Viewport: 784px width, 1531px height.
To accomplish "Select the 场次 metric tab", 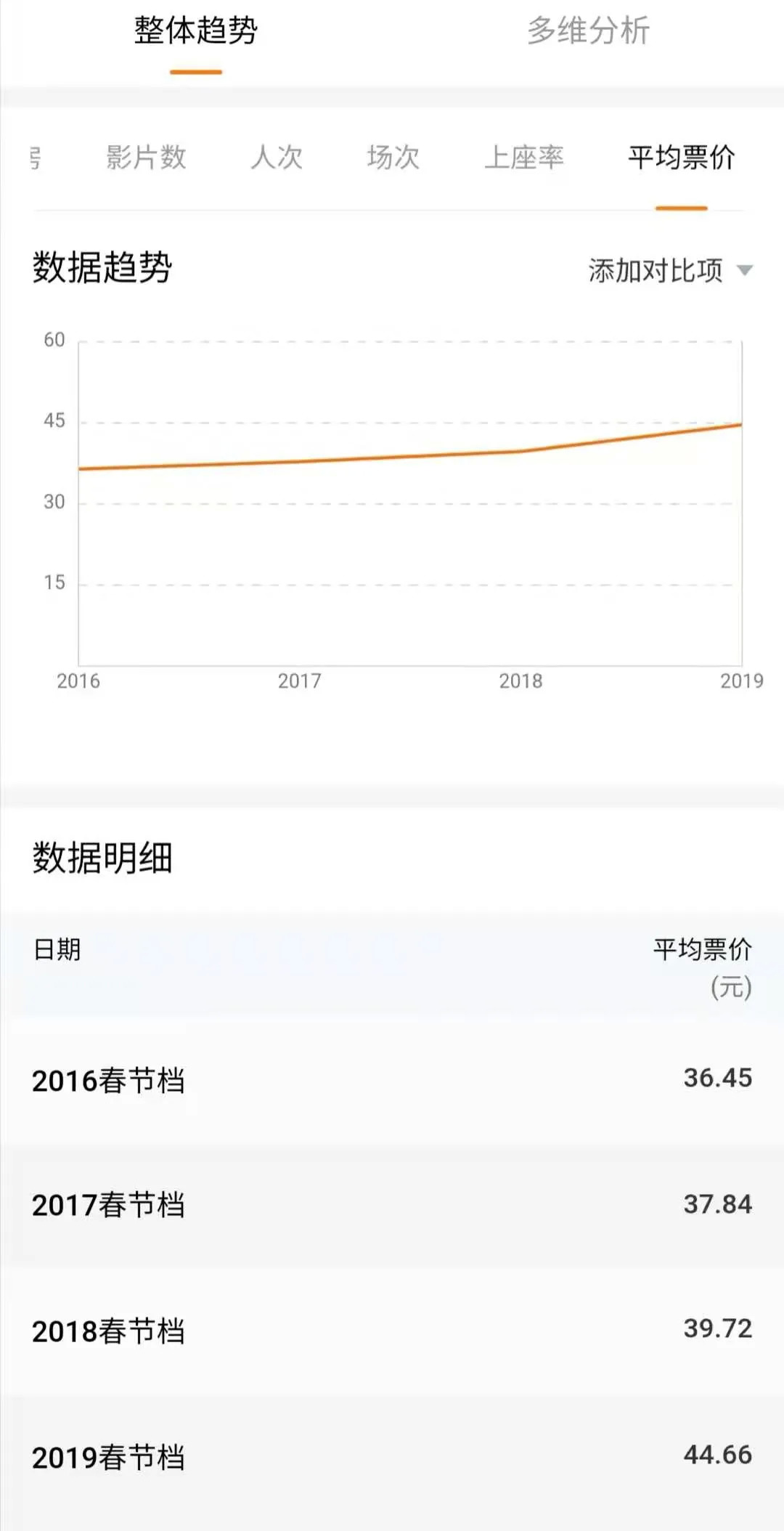I will (x=393, y=157).
